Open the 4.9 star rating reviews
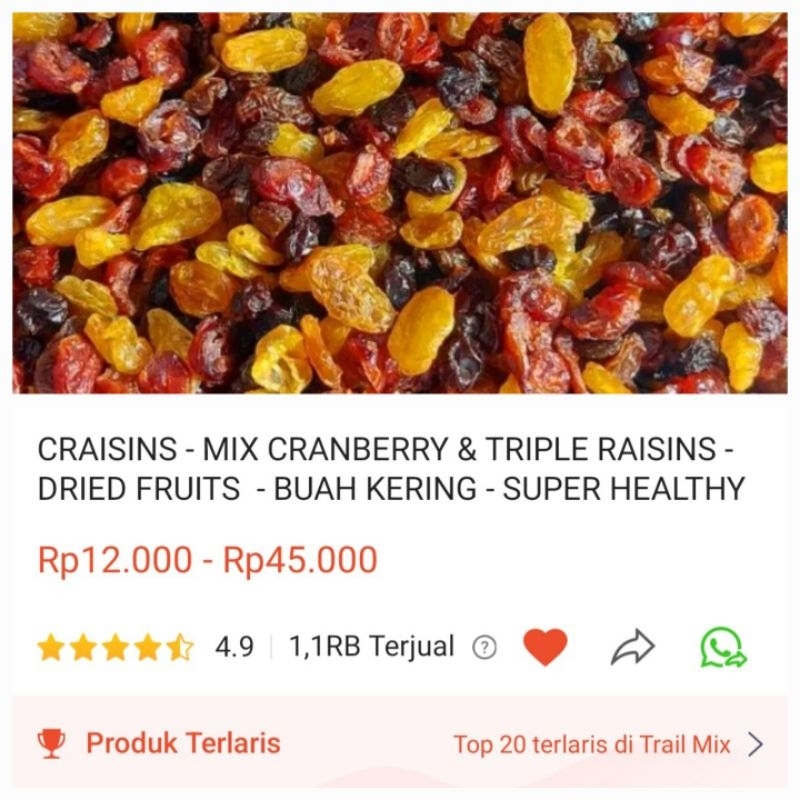The image size is (800, 800). click(x=145, y=648)
